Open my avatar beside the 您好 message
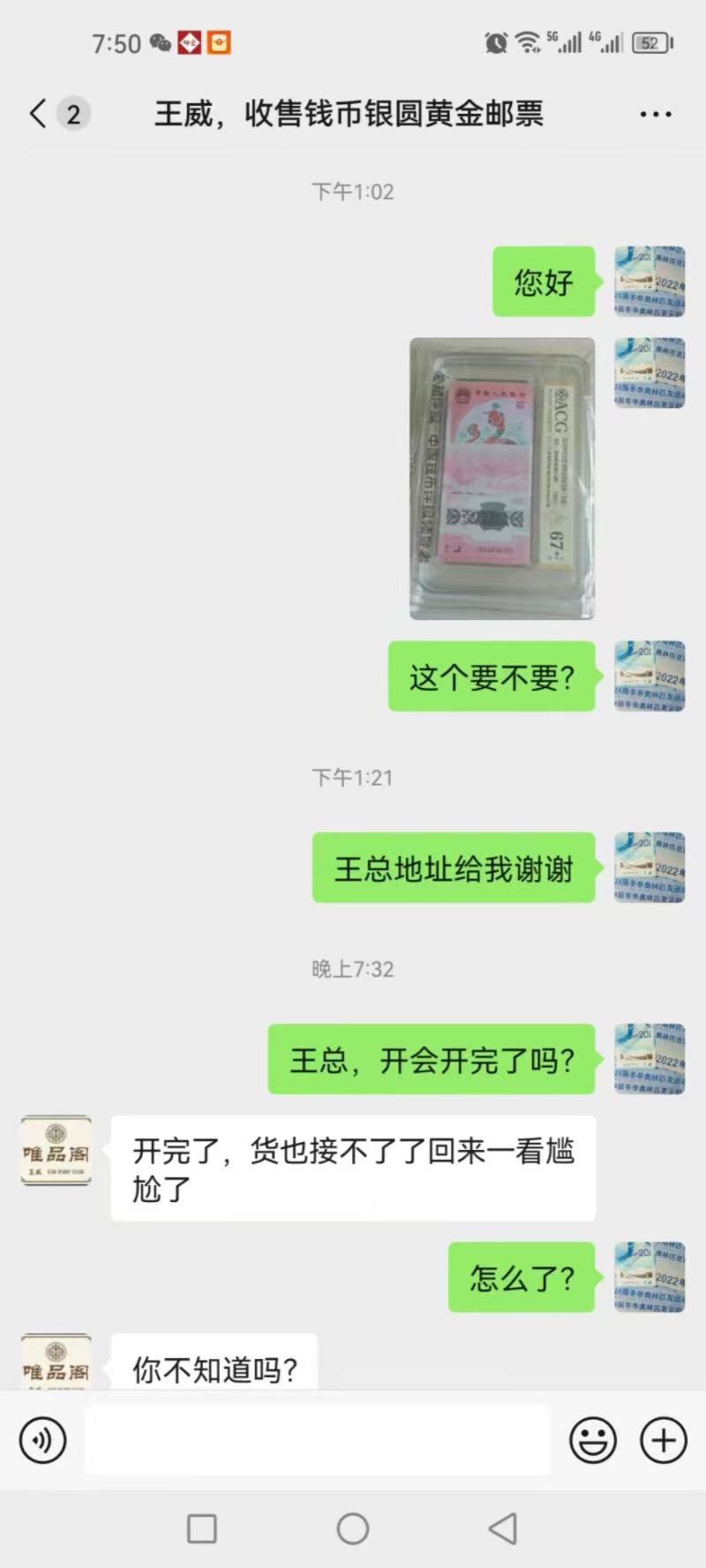 (650, 281)
